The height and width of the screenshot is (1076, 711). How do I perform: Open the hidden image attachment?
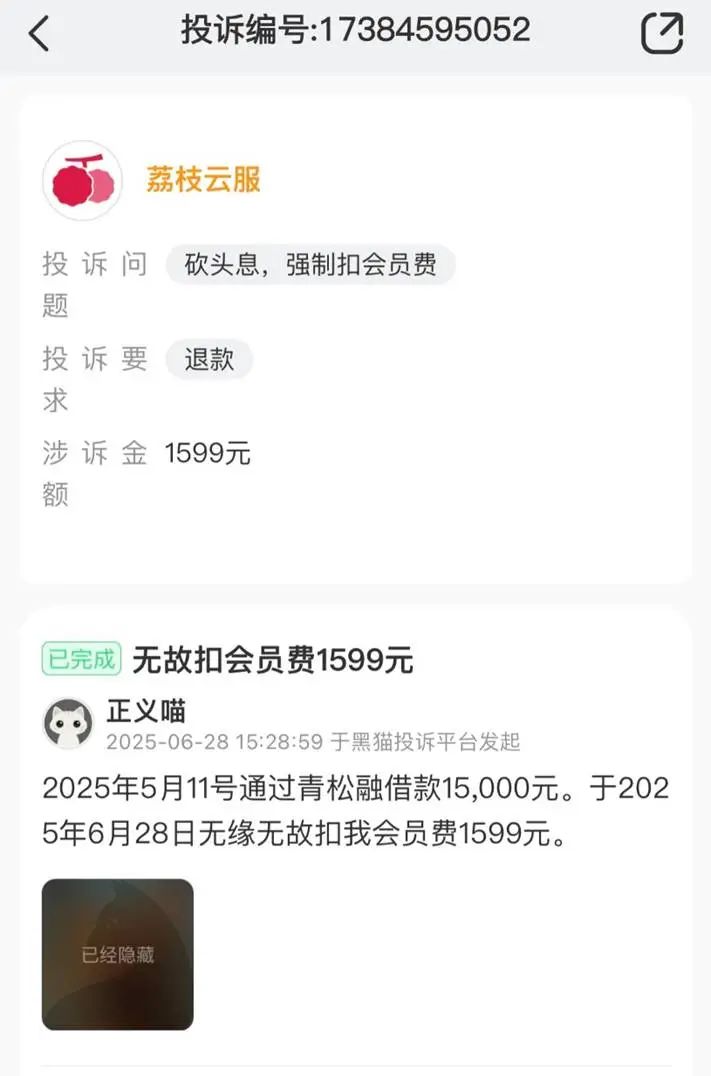pos(117,954)
